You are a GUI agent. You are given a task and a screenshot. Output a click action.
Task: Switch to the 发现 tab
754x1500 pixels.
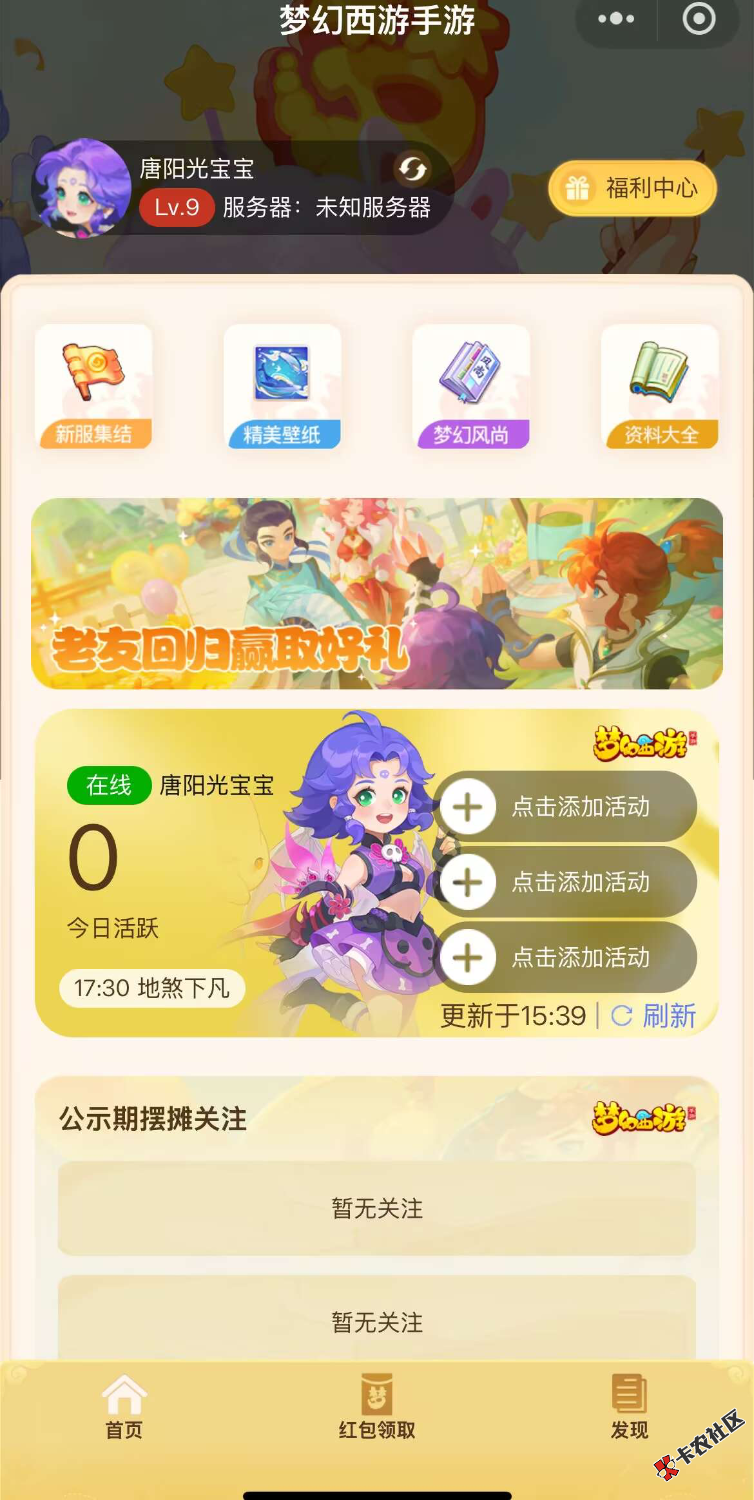(x=629, y=1406)
